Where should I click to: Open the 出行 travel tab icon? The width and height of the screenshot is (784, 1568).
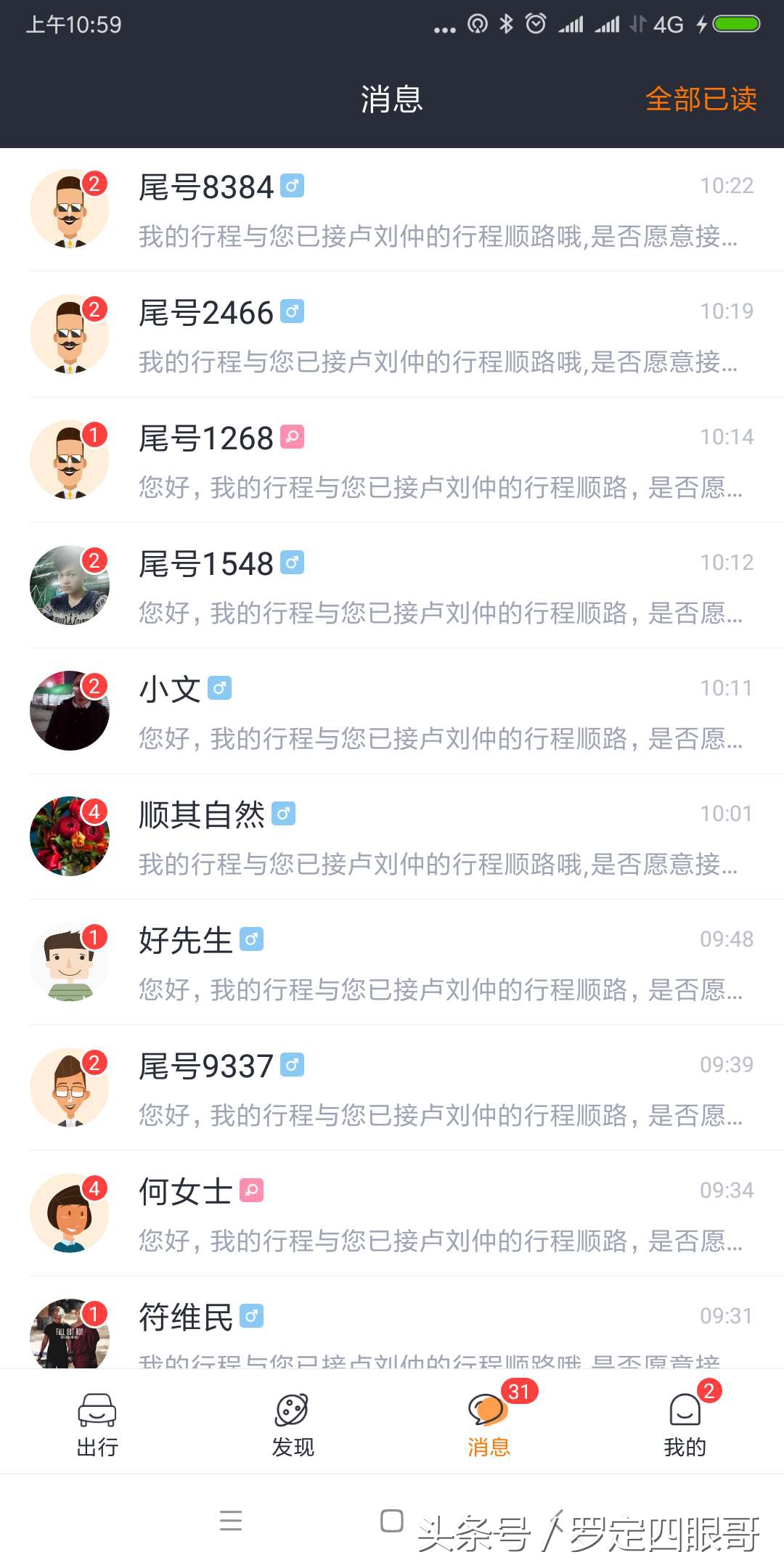click(98, 1408)
